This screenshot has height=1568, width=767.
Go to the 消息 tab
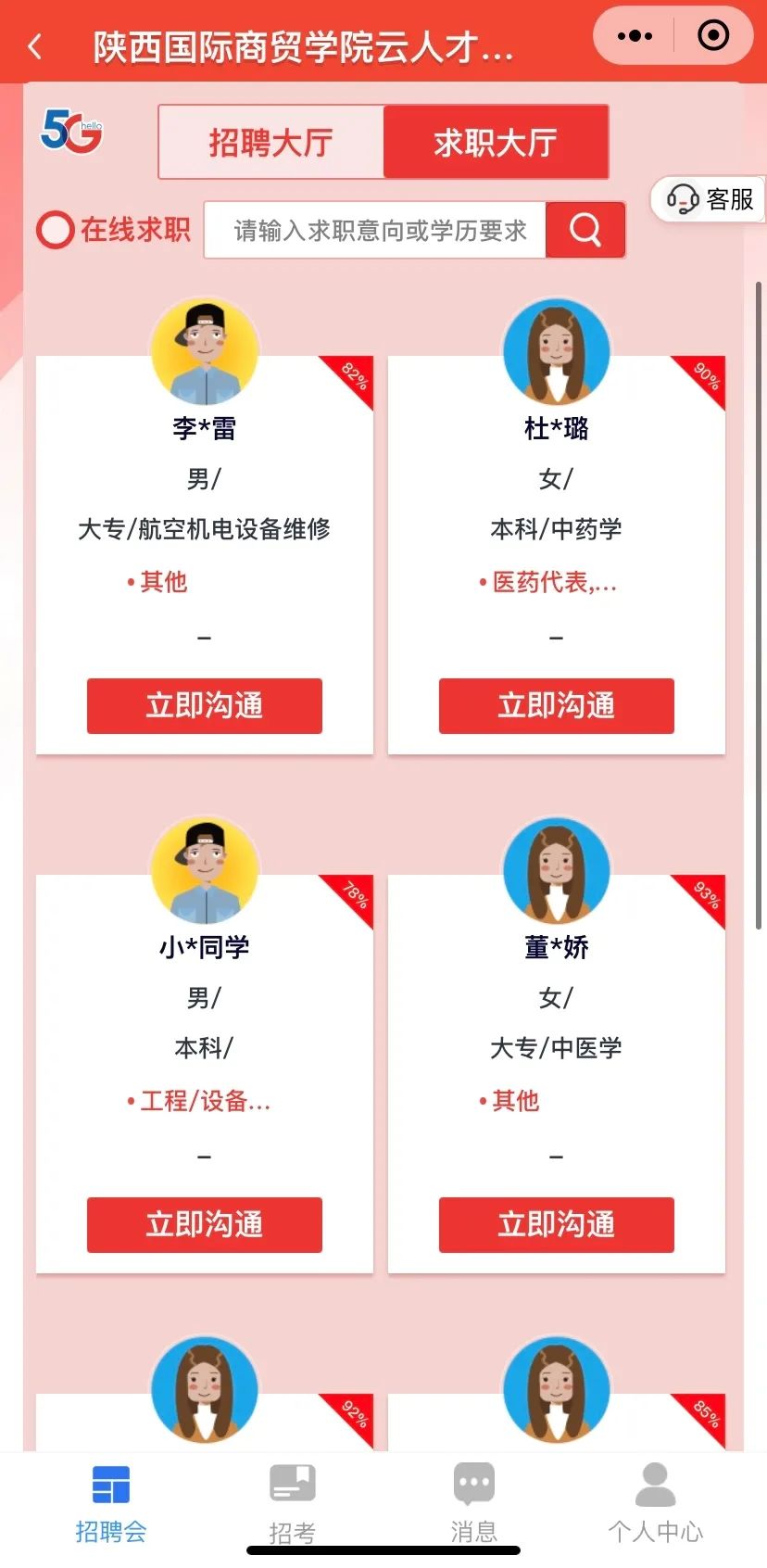(x=473, y=1503)
